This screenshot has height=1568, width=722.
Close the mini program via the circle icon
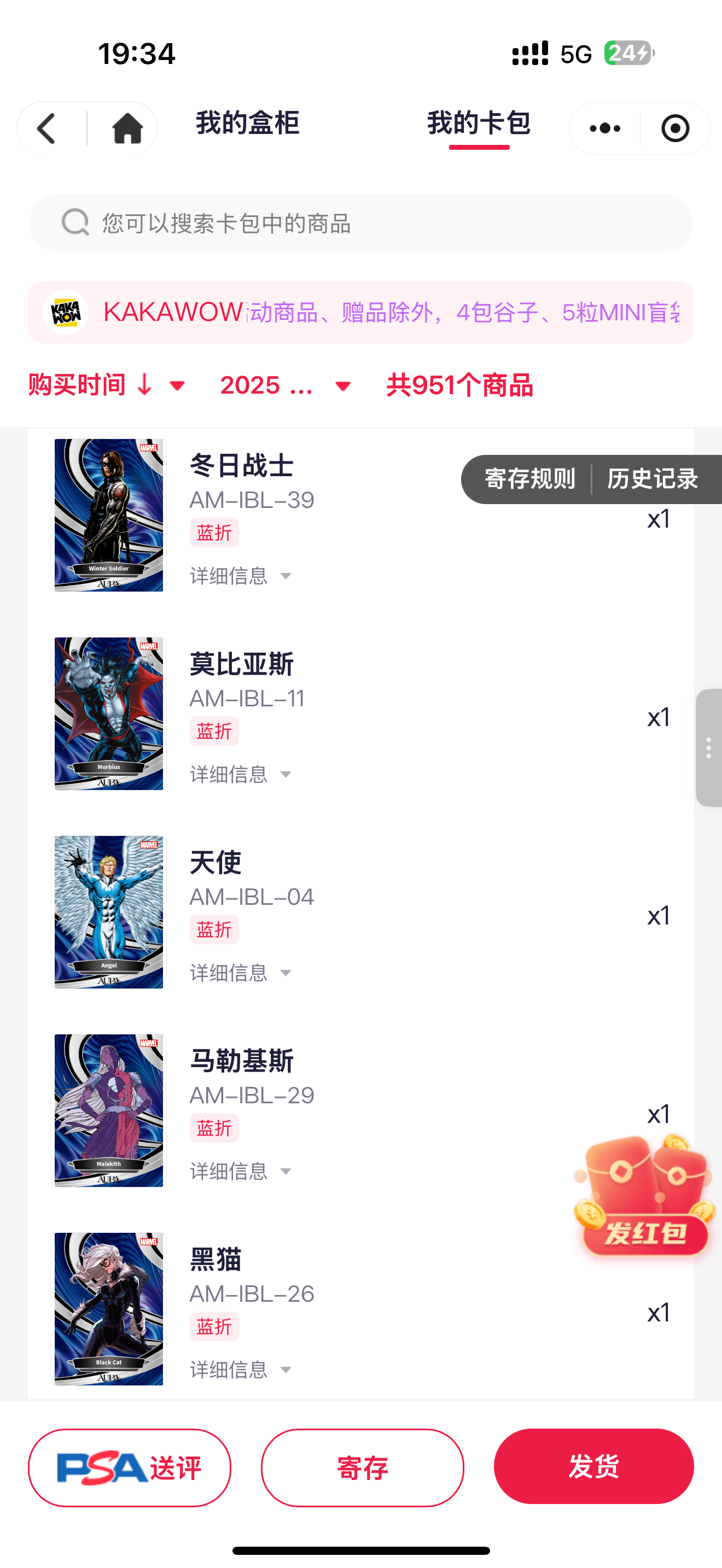(x=675, y=128)
